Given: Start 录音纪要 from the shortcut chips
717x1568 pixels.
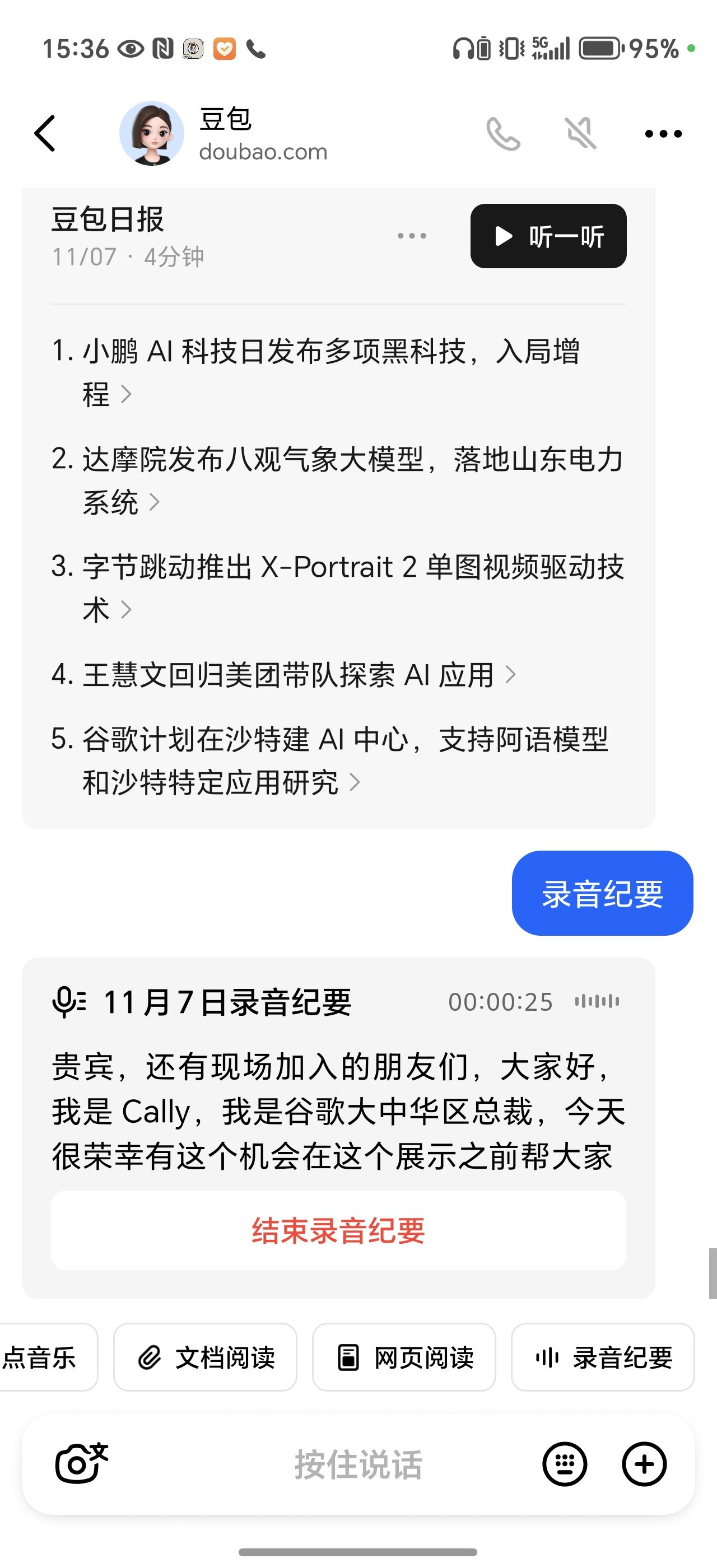Looking at the screenshot, I should [603, 1357].
